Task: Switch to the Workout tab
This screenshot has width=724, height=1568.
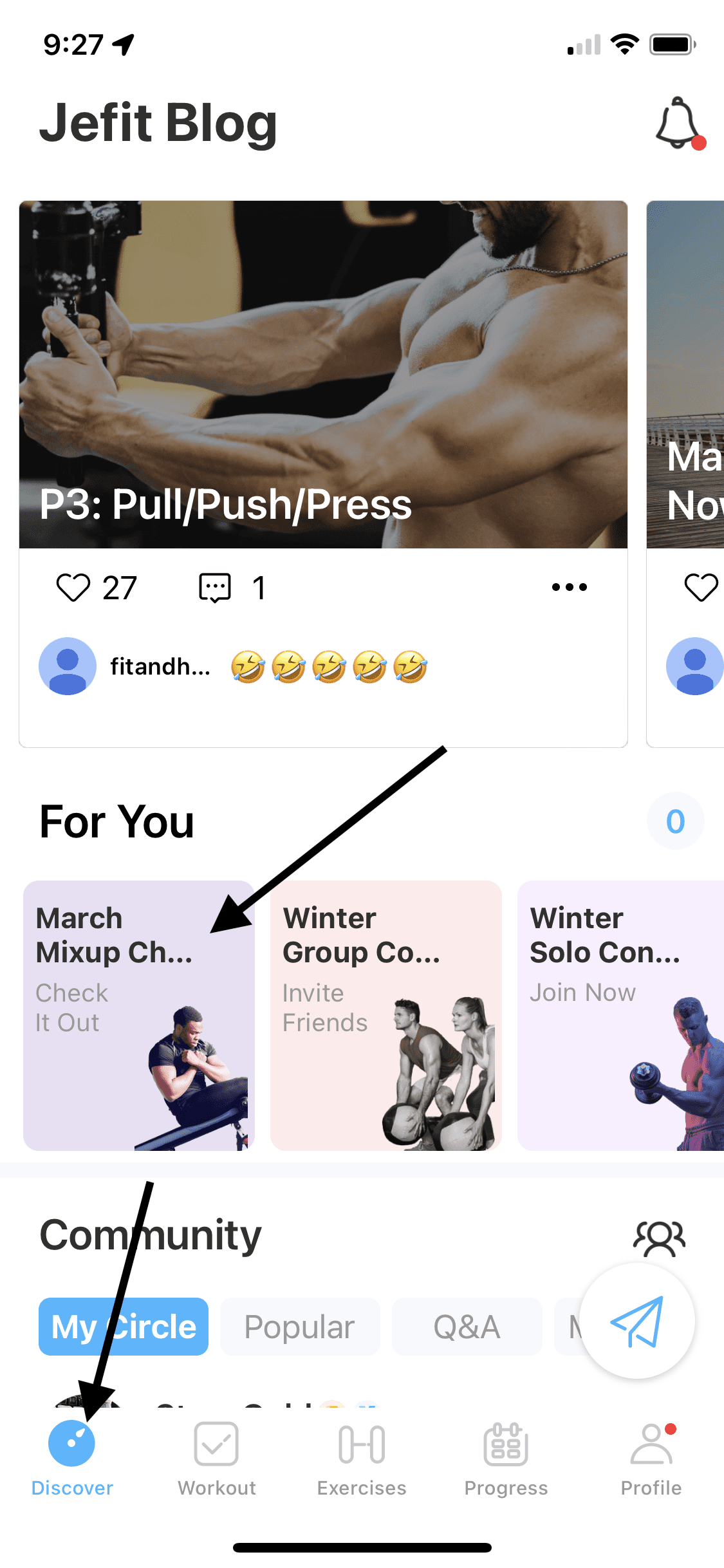Action: pyautogui.click(x=217, y=1459)
